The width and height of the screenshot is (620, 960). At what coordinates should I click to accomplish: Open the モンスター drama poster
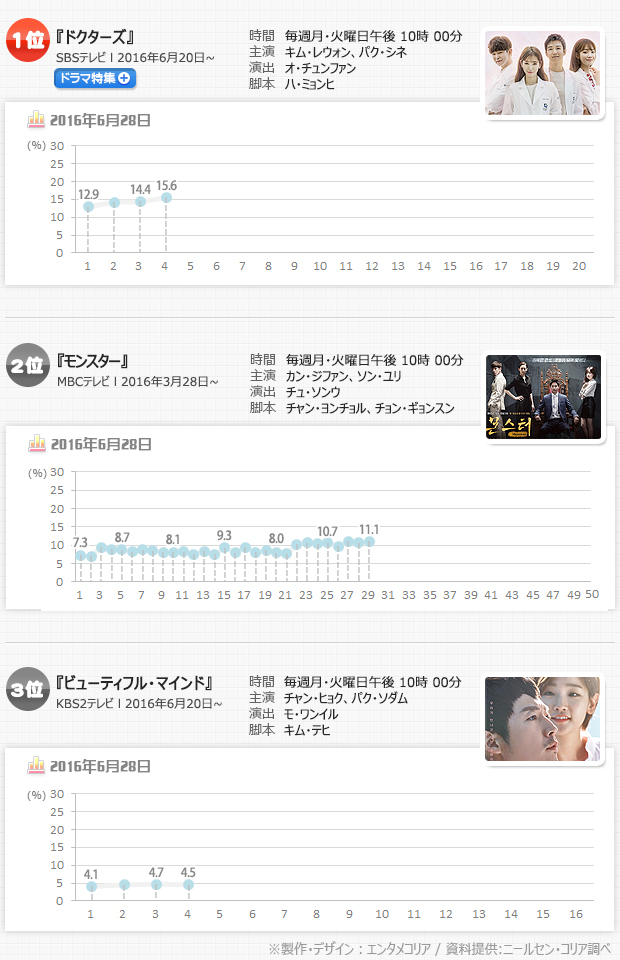(544, 397)
